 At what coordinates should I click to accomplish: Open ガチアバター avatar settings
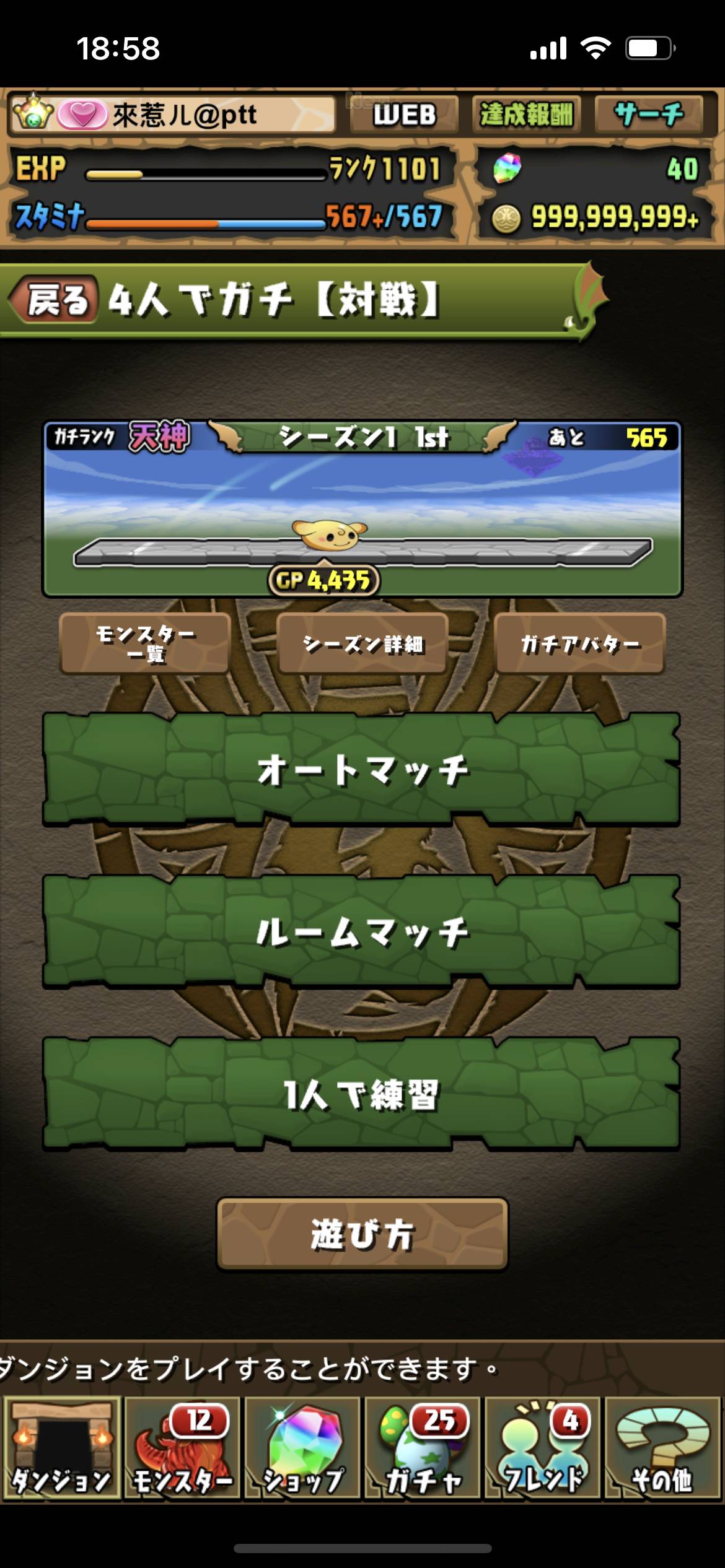[x=580, y=643]
